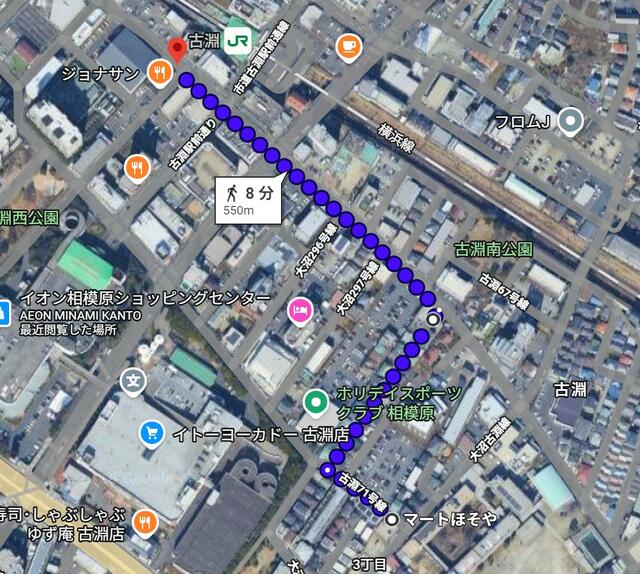Viewport: 640px width, 574px height.
Task: Open the イトーヨーカドー 古淵店 shopping marker
Action: coord(152,433)
